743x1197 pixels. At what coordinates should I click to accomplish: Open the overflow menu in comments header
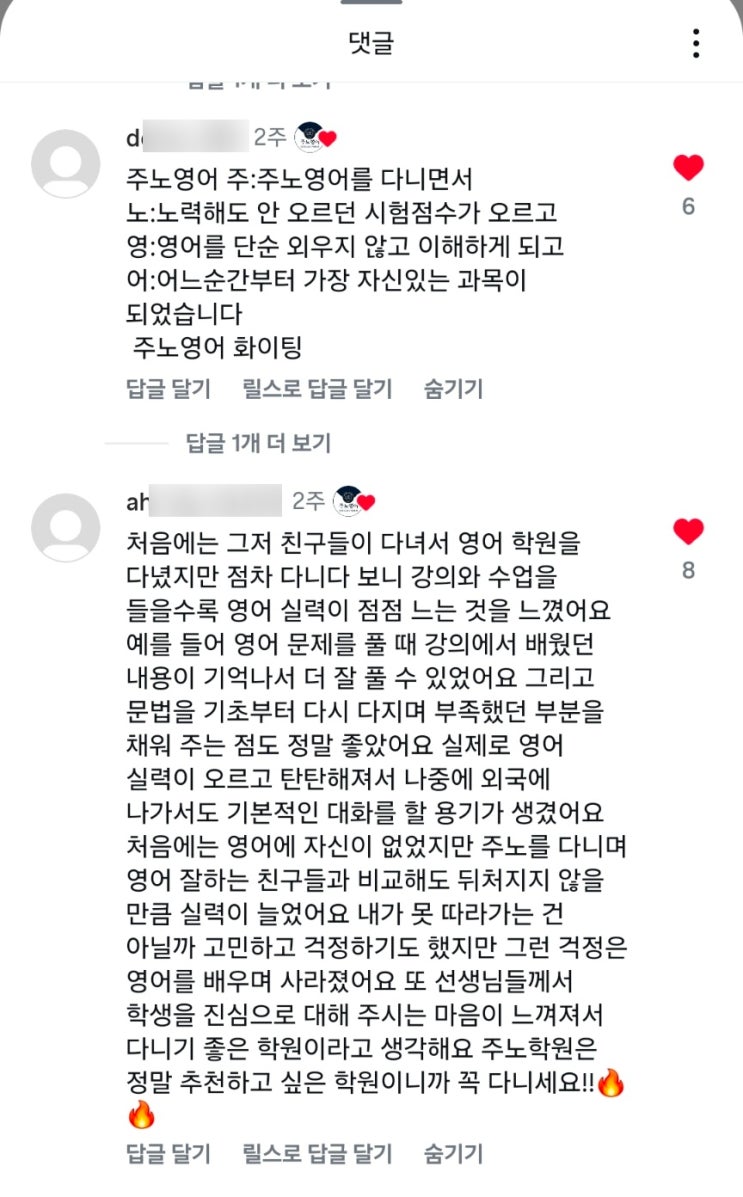[x=696, y=43]
